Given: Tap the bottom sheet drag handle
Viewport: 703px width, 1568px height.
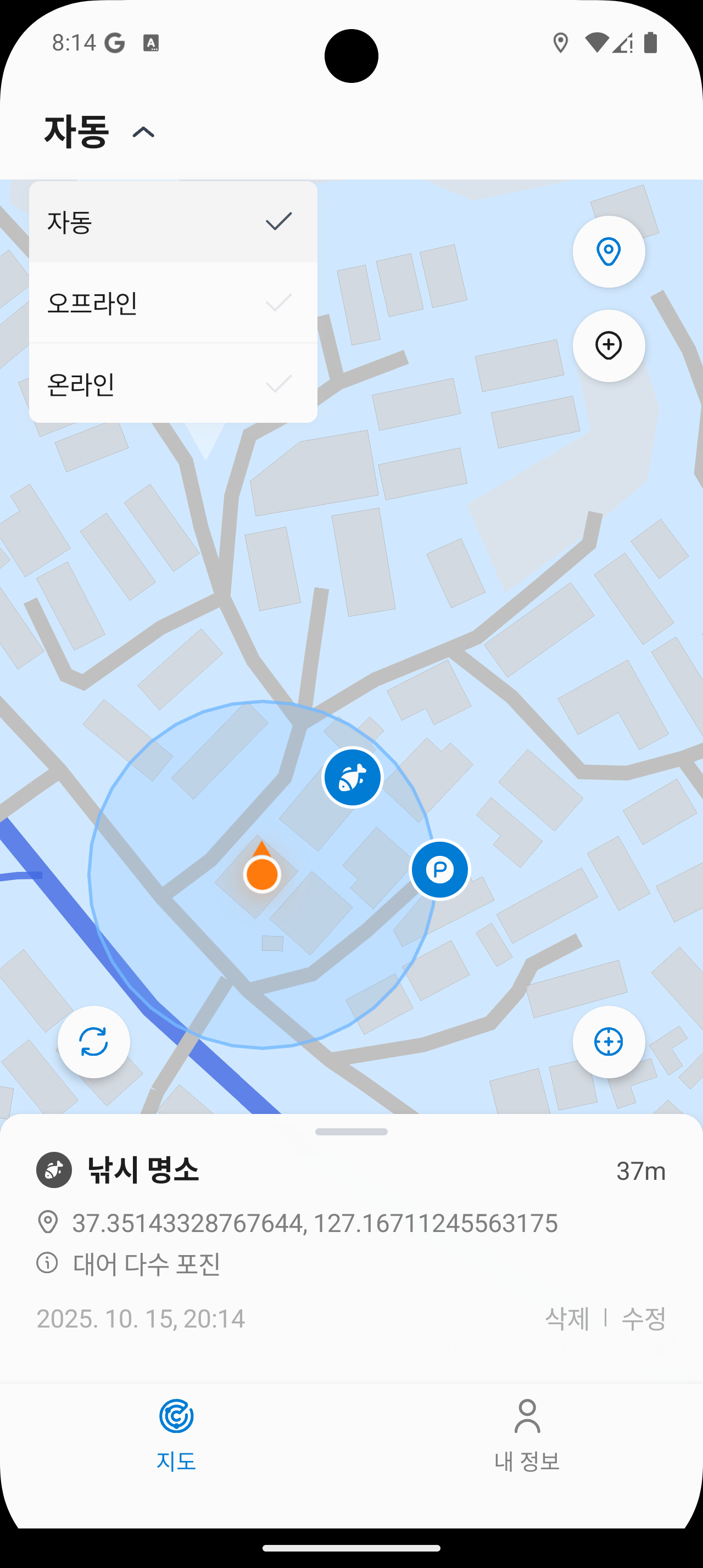Looking at the screenshot, I should coord(351,1132).
